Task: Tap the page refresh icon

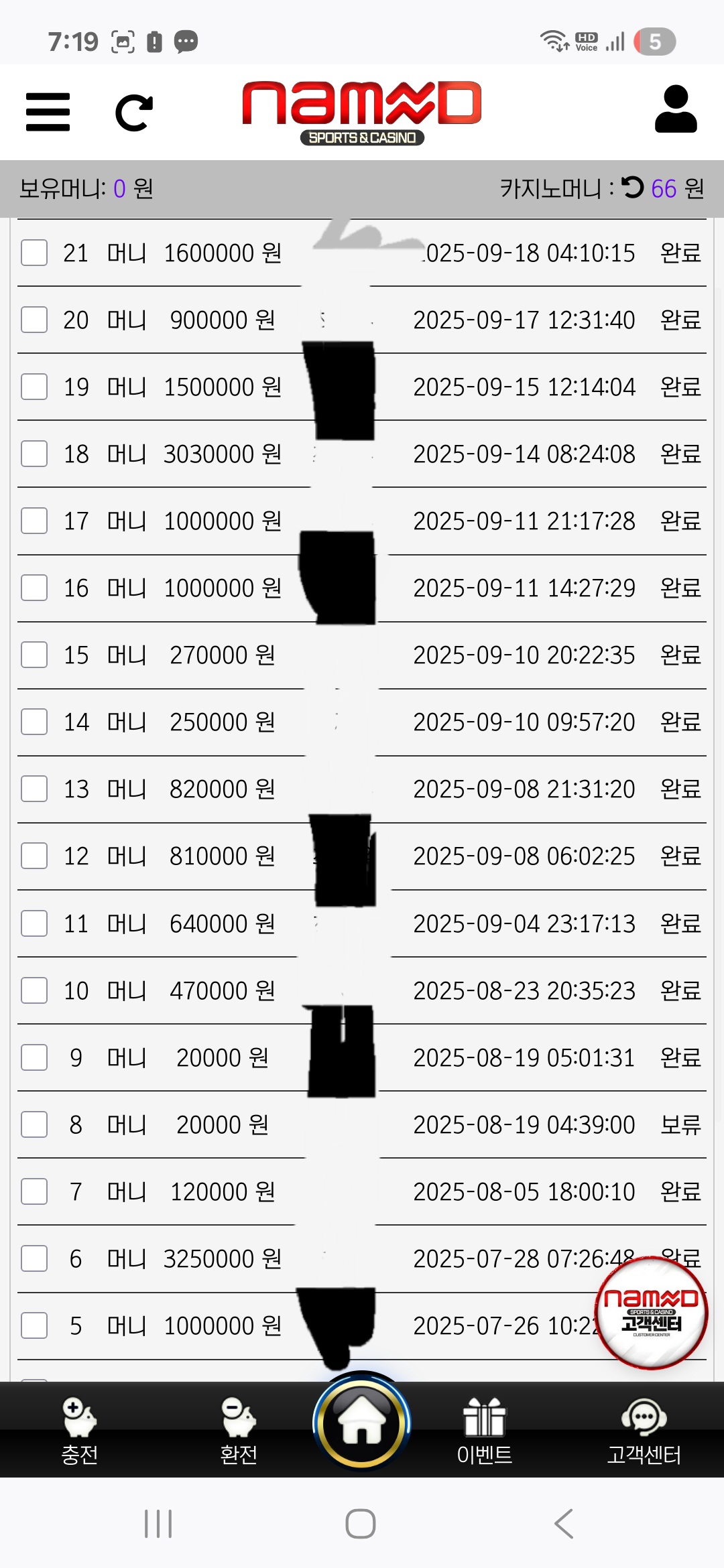Action: coord(134,113)
